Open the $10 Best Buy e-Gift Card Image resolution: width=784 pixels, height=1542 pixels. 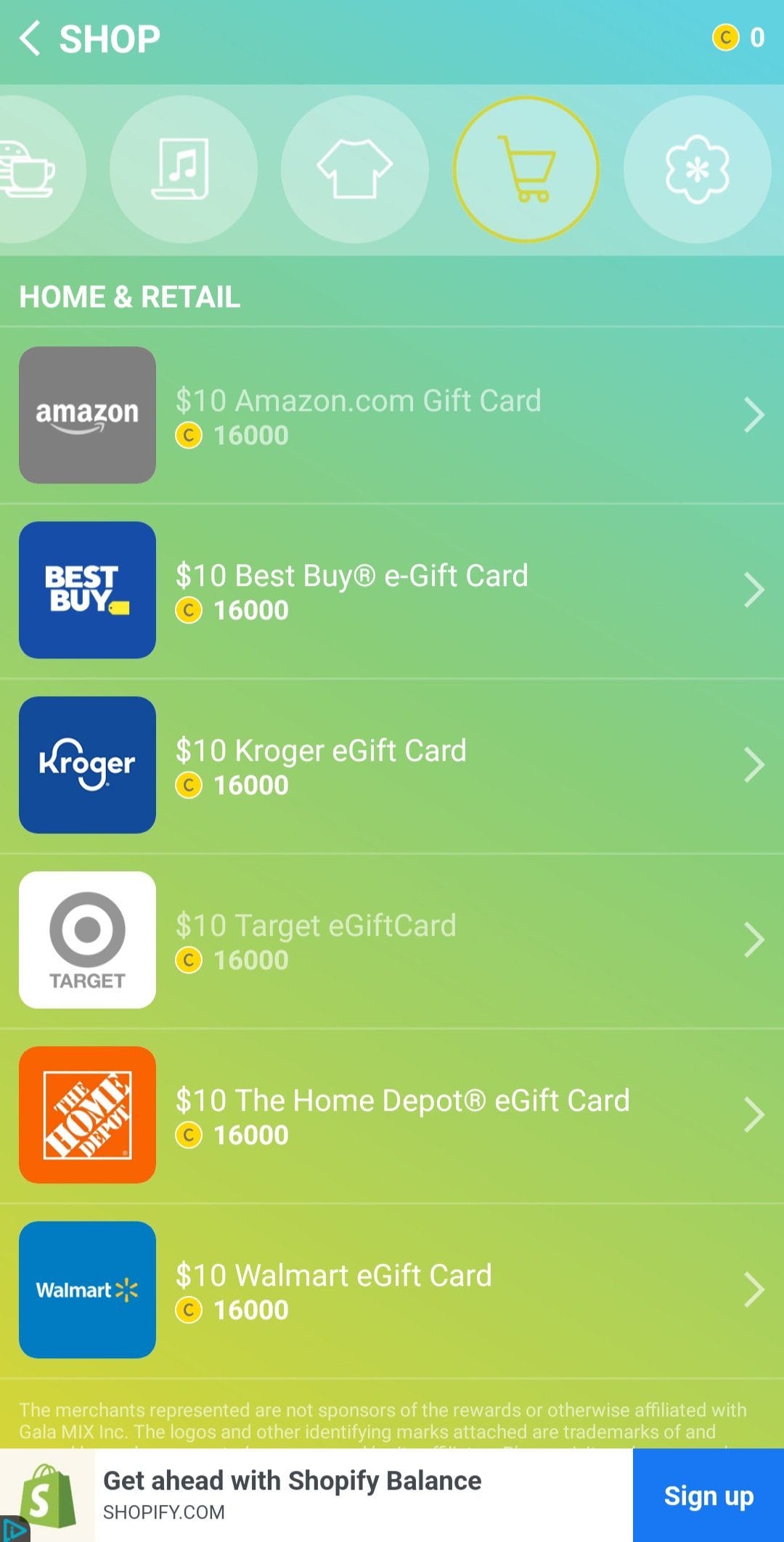(392, 590)
